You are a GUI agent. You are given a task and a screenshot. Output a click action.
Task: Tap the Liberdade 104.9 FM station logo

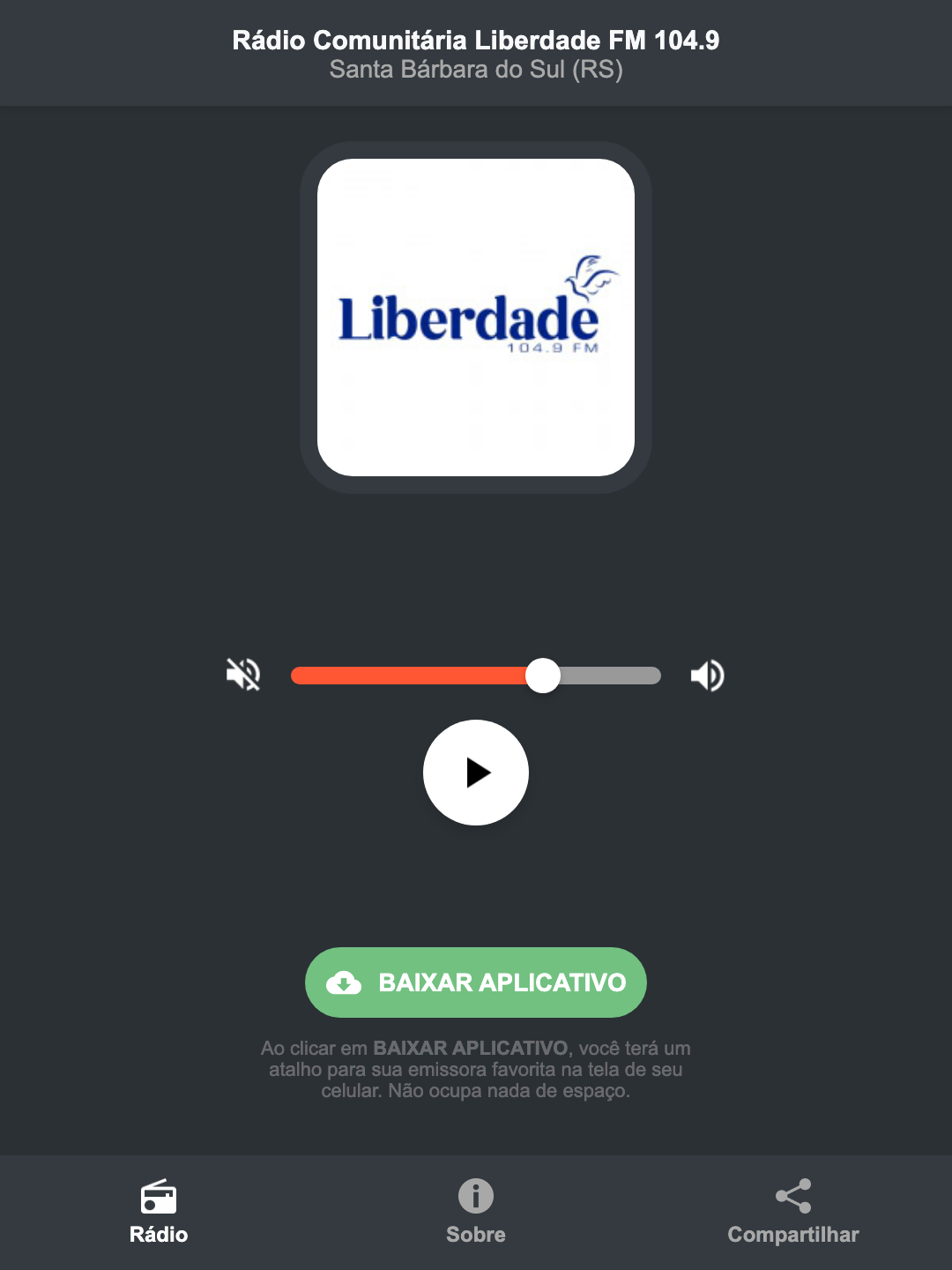[x=475, y=317]
